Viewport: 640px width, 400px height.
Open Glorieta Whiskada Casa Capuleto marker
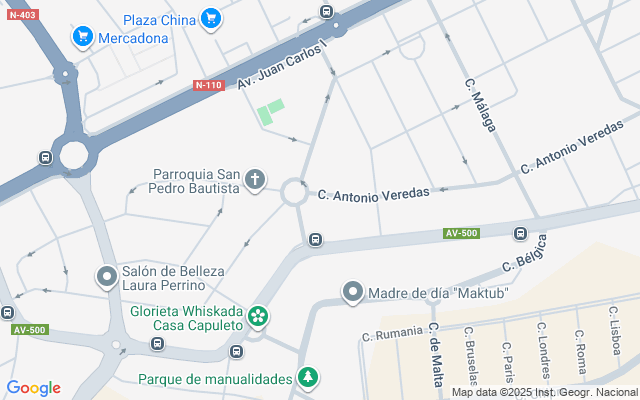click(259, 317)
